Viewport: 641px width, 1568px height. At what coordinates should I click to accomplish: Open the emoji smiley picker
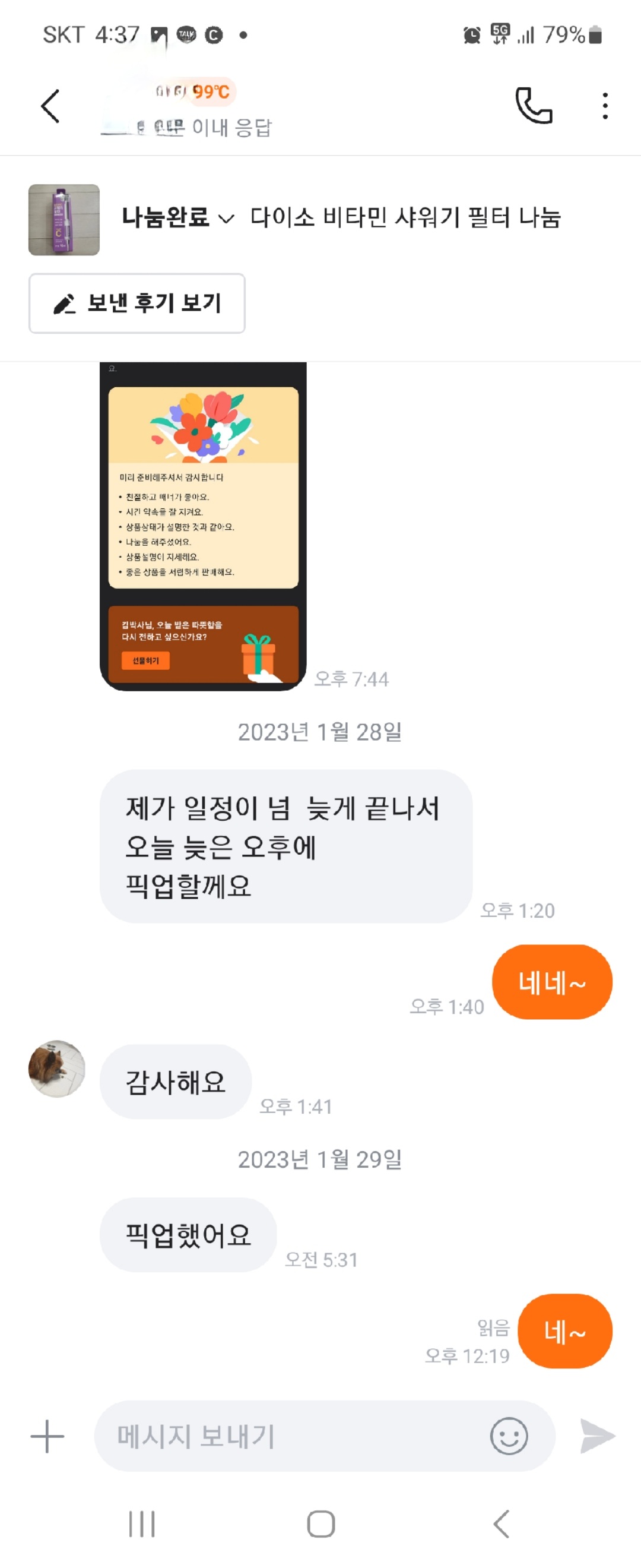pos(509,1437)
